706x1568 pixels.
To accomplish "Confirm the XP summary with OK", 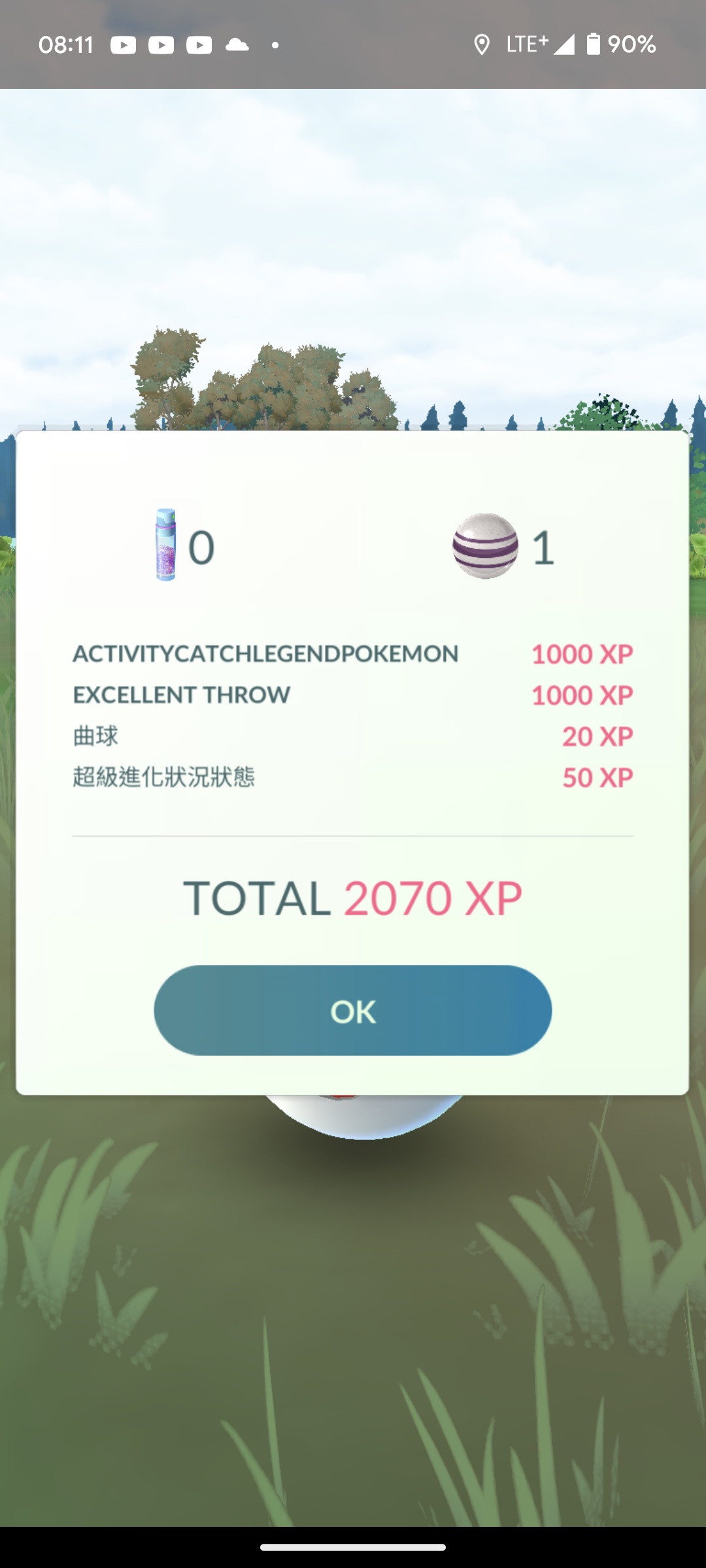I will tap(353, 1011).
